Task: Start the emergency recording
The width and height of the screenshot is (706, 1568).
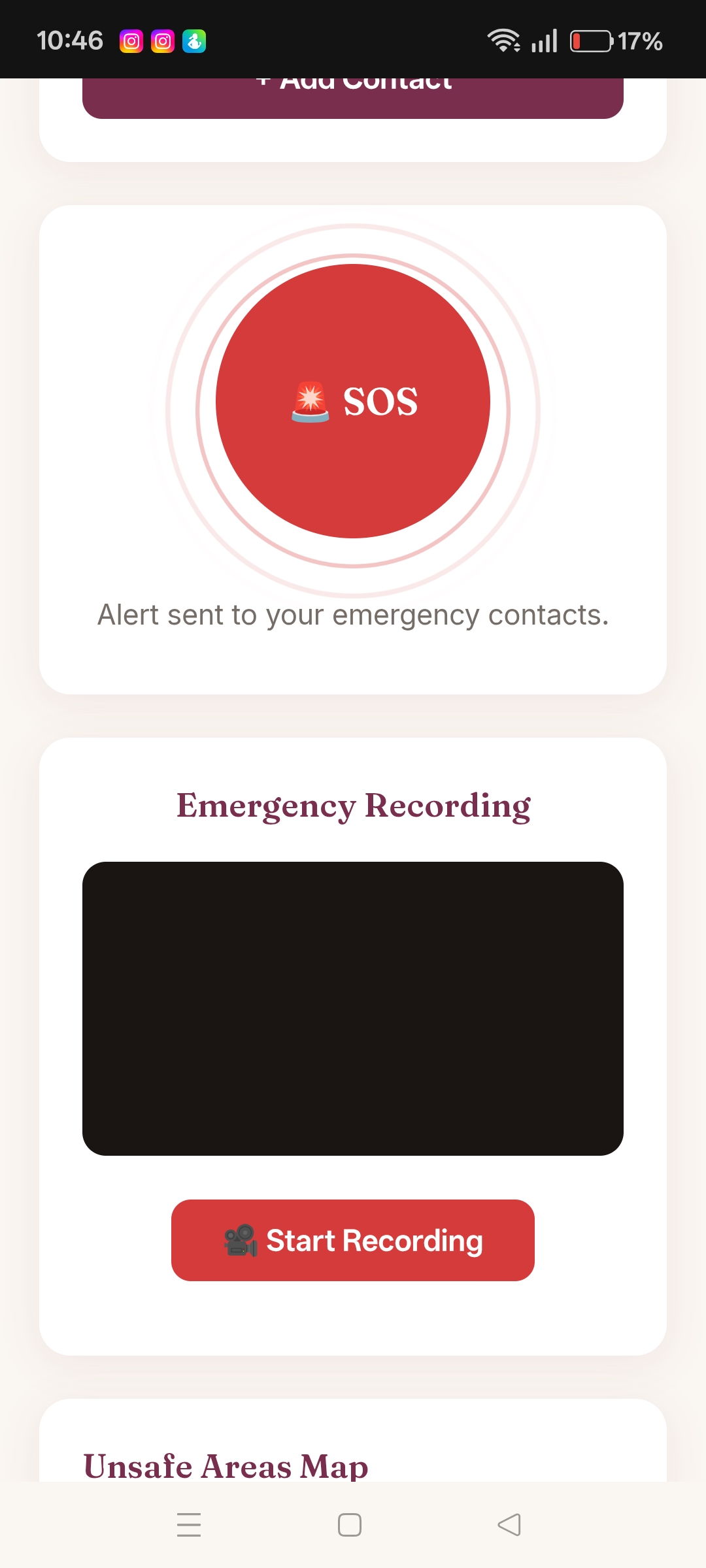Action: tap(353, 1240)
